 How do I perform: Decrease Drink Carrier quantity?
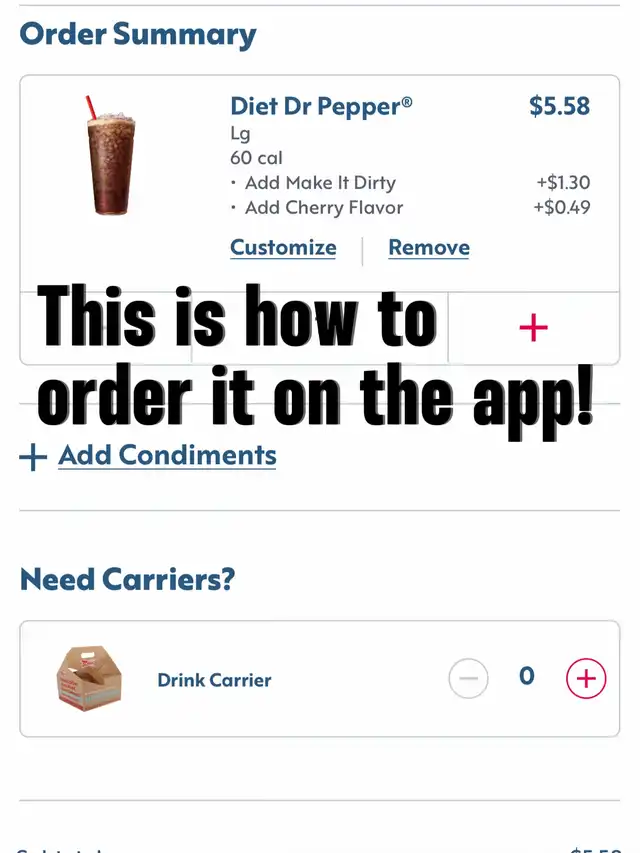(x=468, y=679)
